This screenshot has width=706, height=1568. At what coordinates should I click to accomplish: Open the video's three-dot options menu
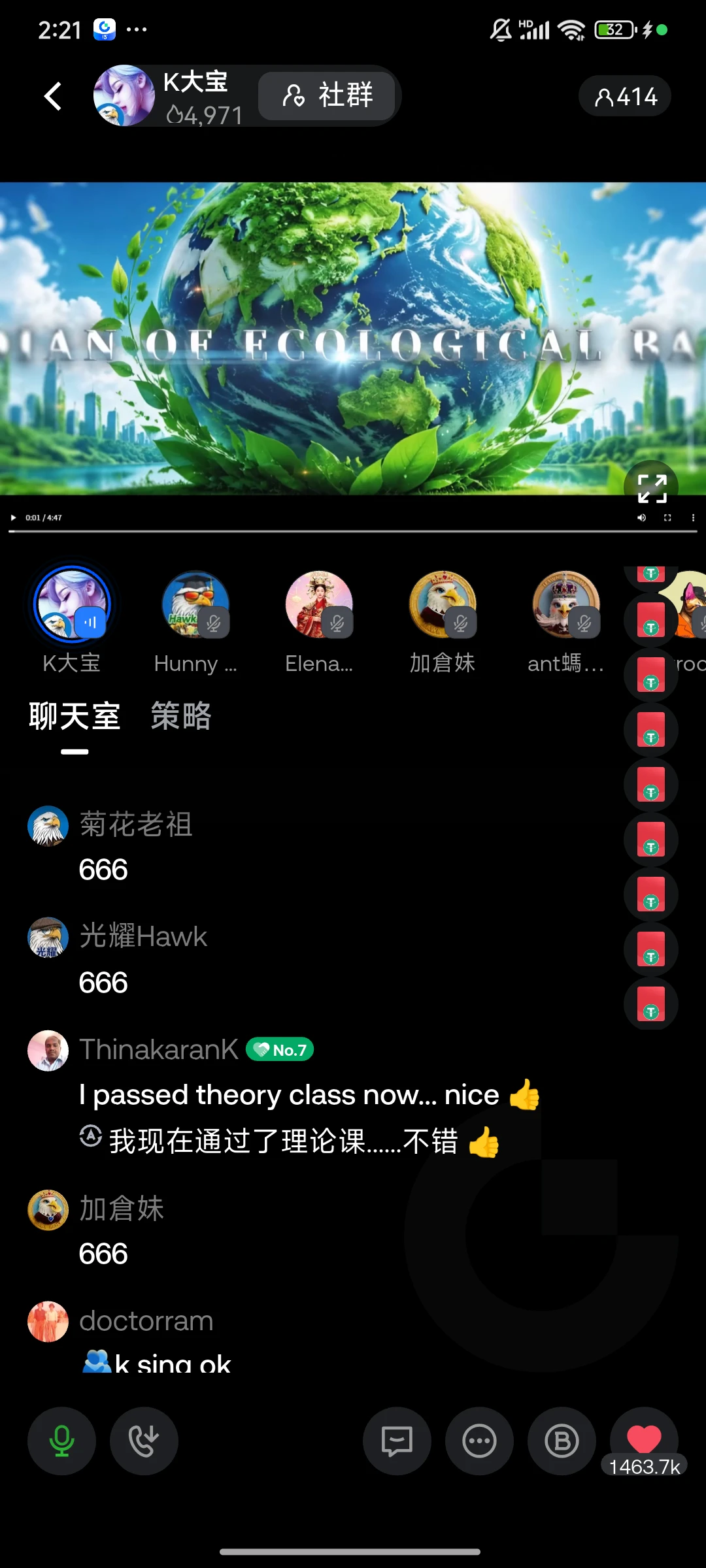pos(693,517)
